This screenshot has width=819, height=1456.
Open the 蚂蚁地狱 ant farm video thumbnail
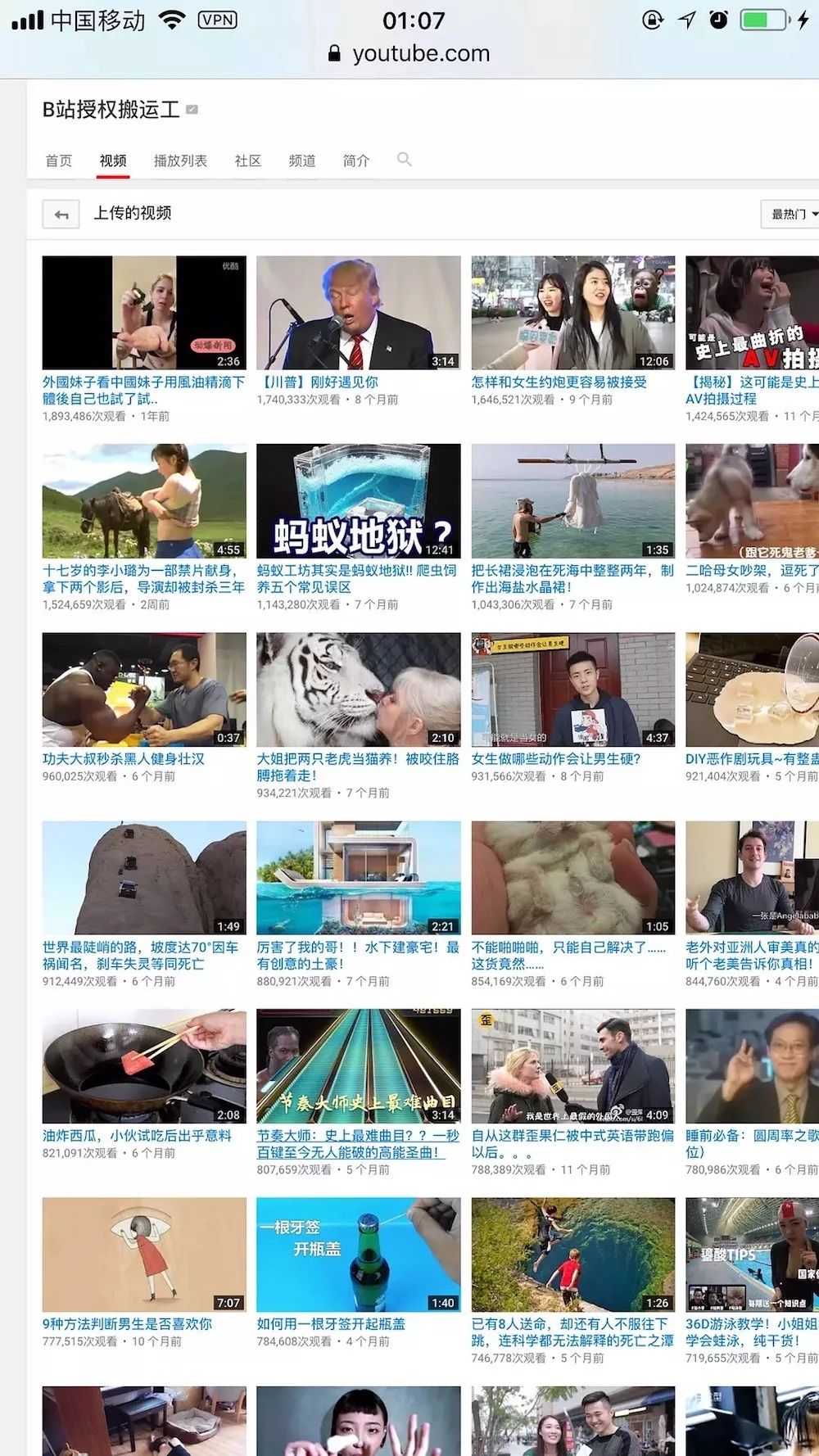click(x=358, y=500)
